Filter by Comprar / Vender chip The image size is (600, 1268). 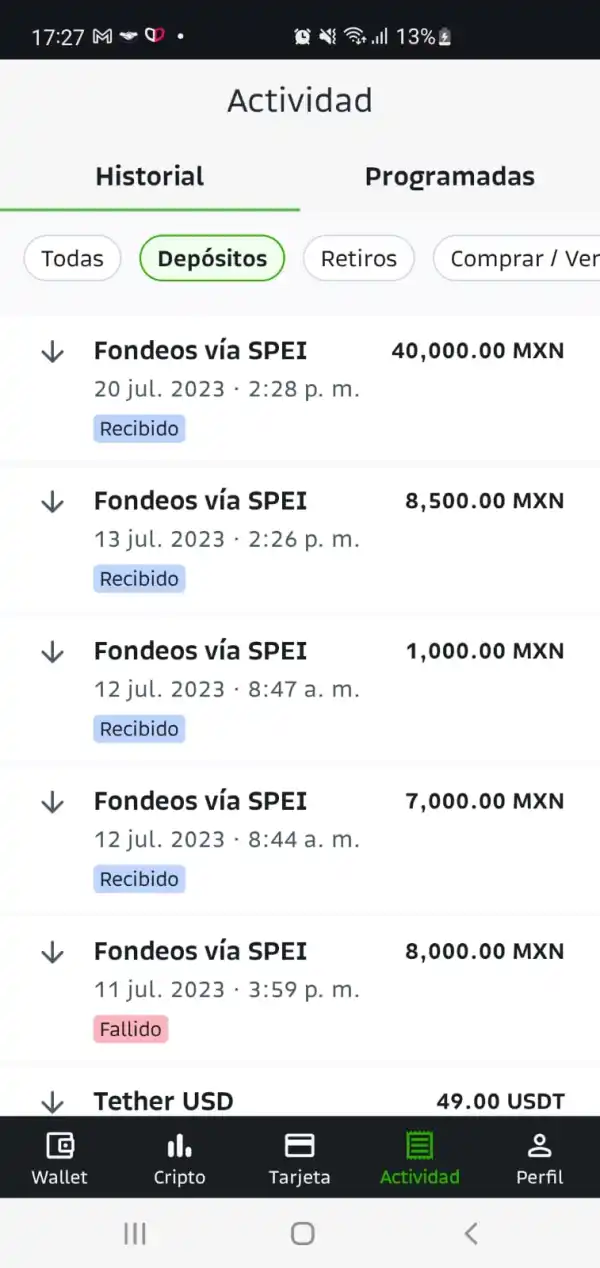(520, 259)
